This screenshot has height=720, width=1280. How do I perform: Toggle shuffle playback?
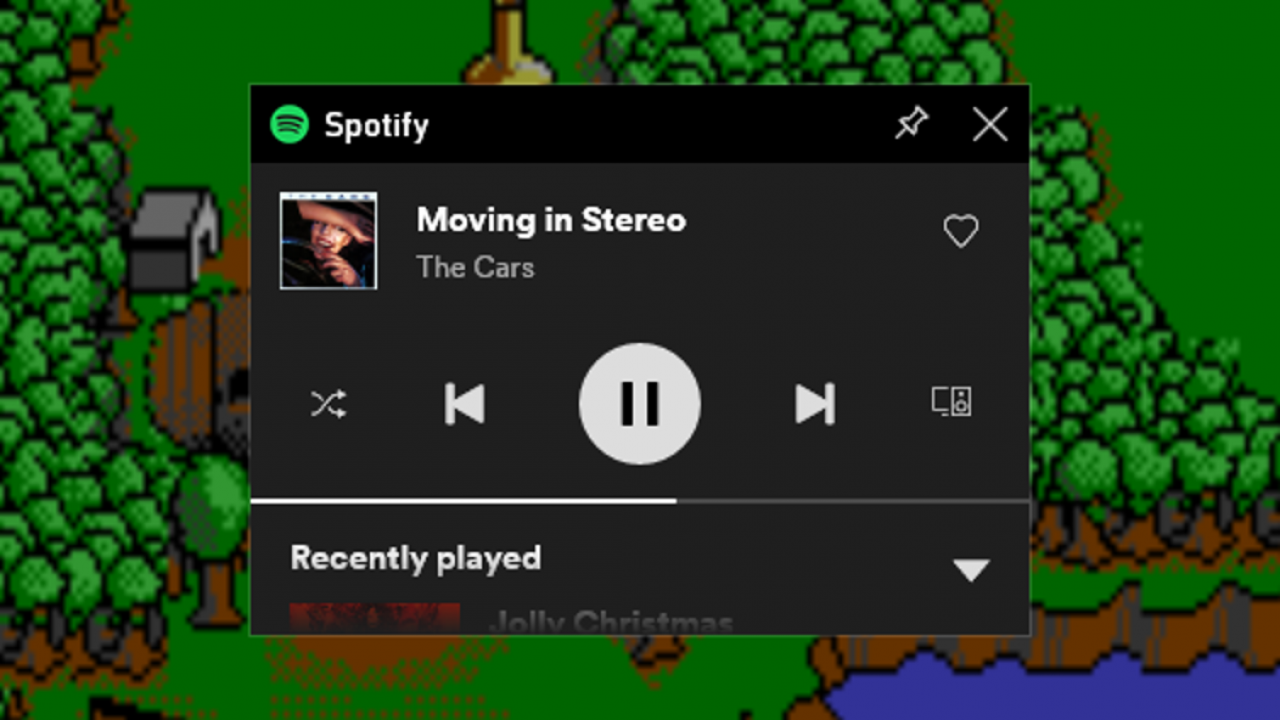coord(328,403)
